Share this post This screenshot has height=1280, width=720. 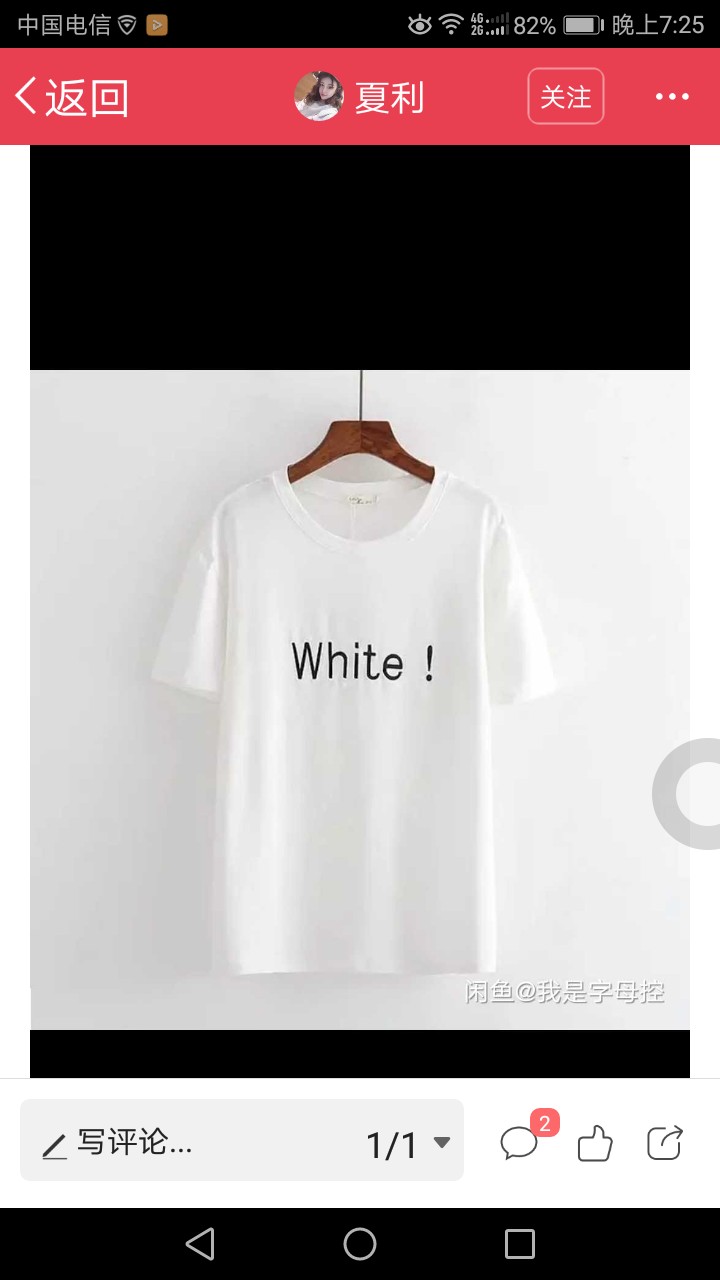[665, 1142]
